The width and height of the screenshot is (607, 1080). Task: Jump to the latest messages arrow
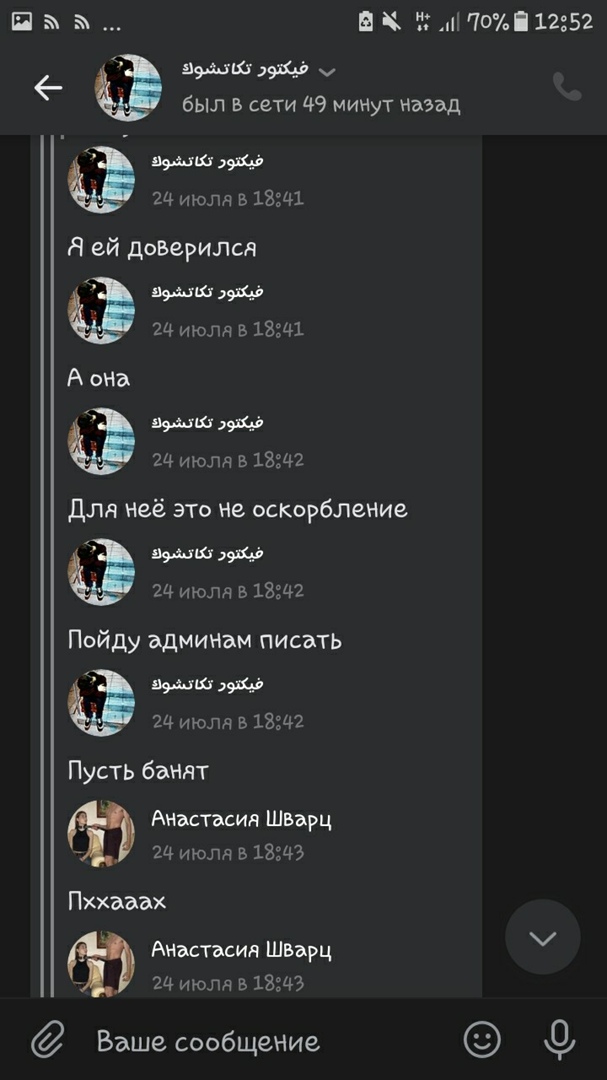[542, 938]
